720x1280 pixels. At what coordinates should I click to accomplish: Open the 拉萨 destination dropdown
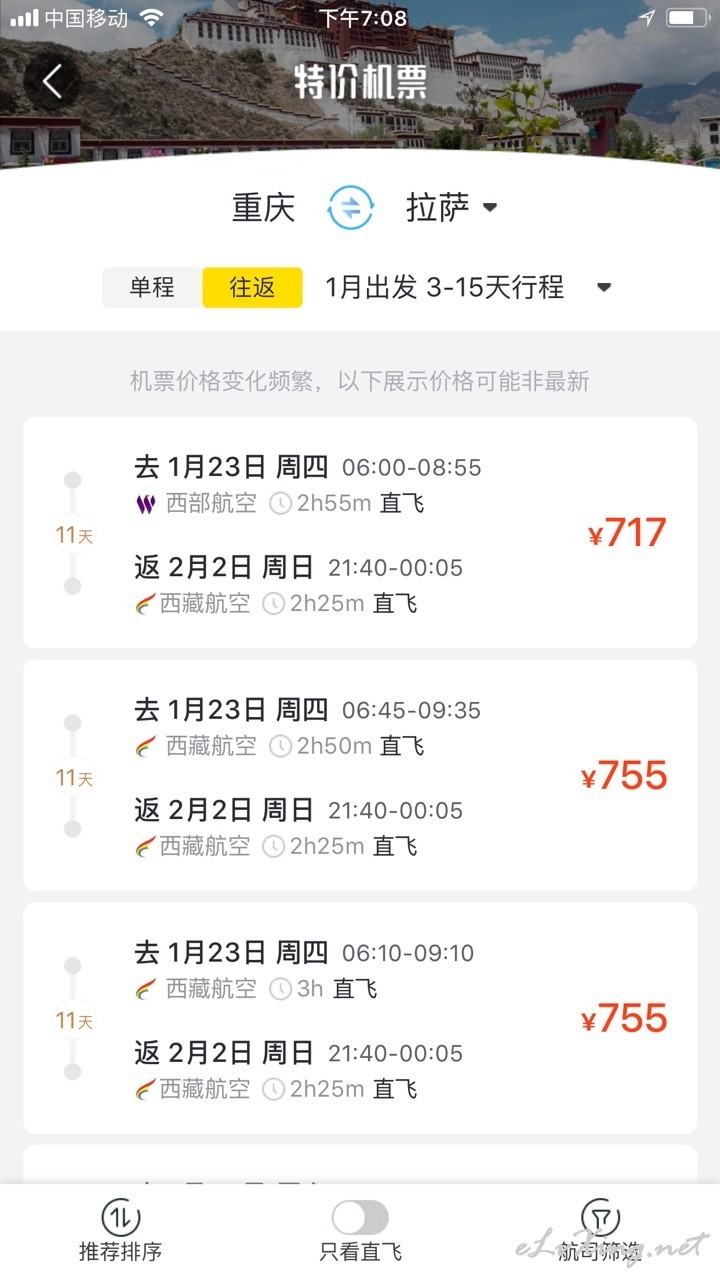[x=452, y=207]
